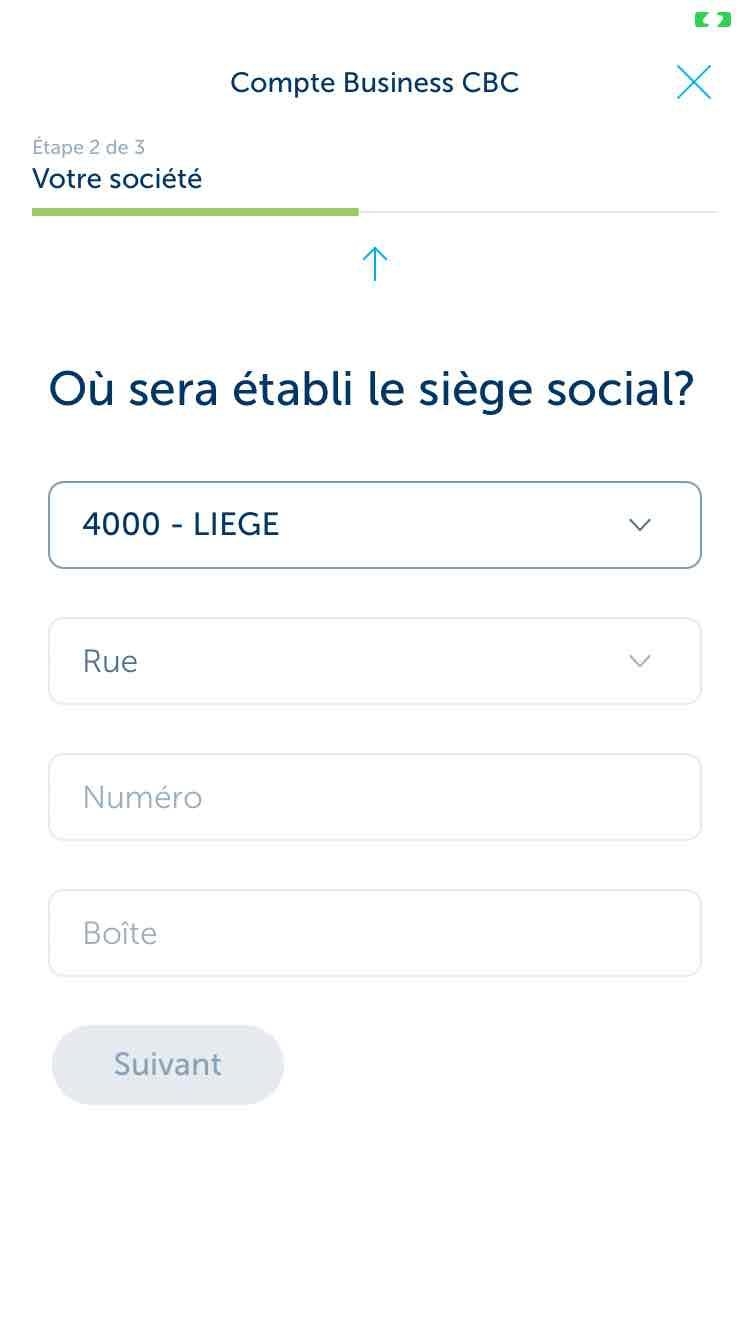Close the Compte Business CBC form
Screen dimensions: 750x1334
(694, 82)
